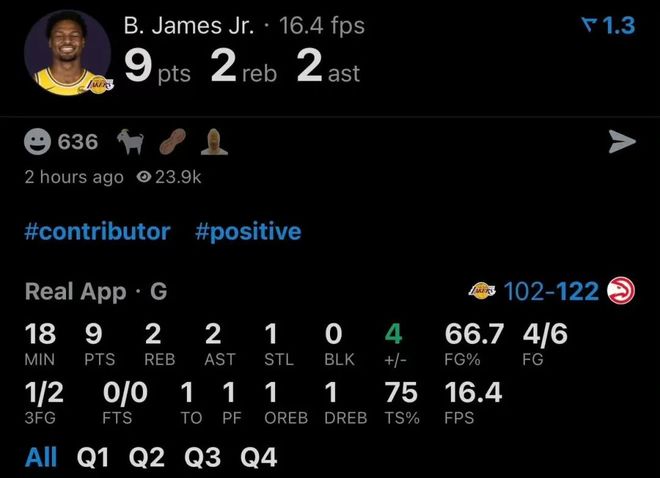
Task: Switch to Q2 stats
Action: (x=149, y=458)
